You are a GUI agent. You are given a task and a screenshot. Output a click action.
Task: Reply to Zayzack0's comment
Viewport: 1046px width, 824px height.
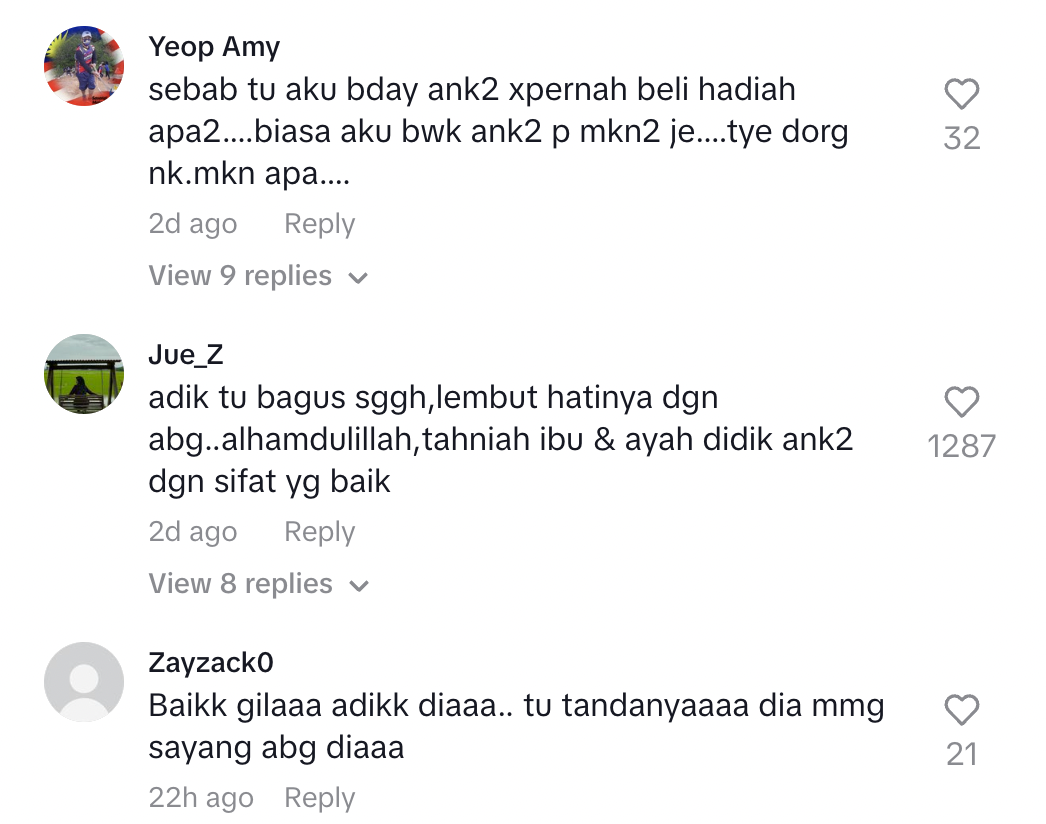click(x=319, y=798)
